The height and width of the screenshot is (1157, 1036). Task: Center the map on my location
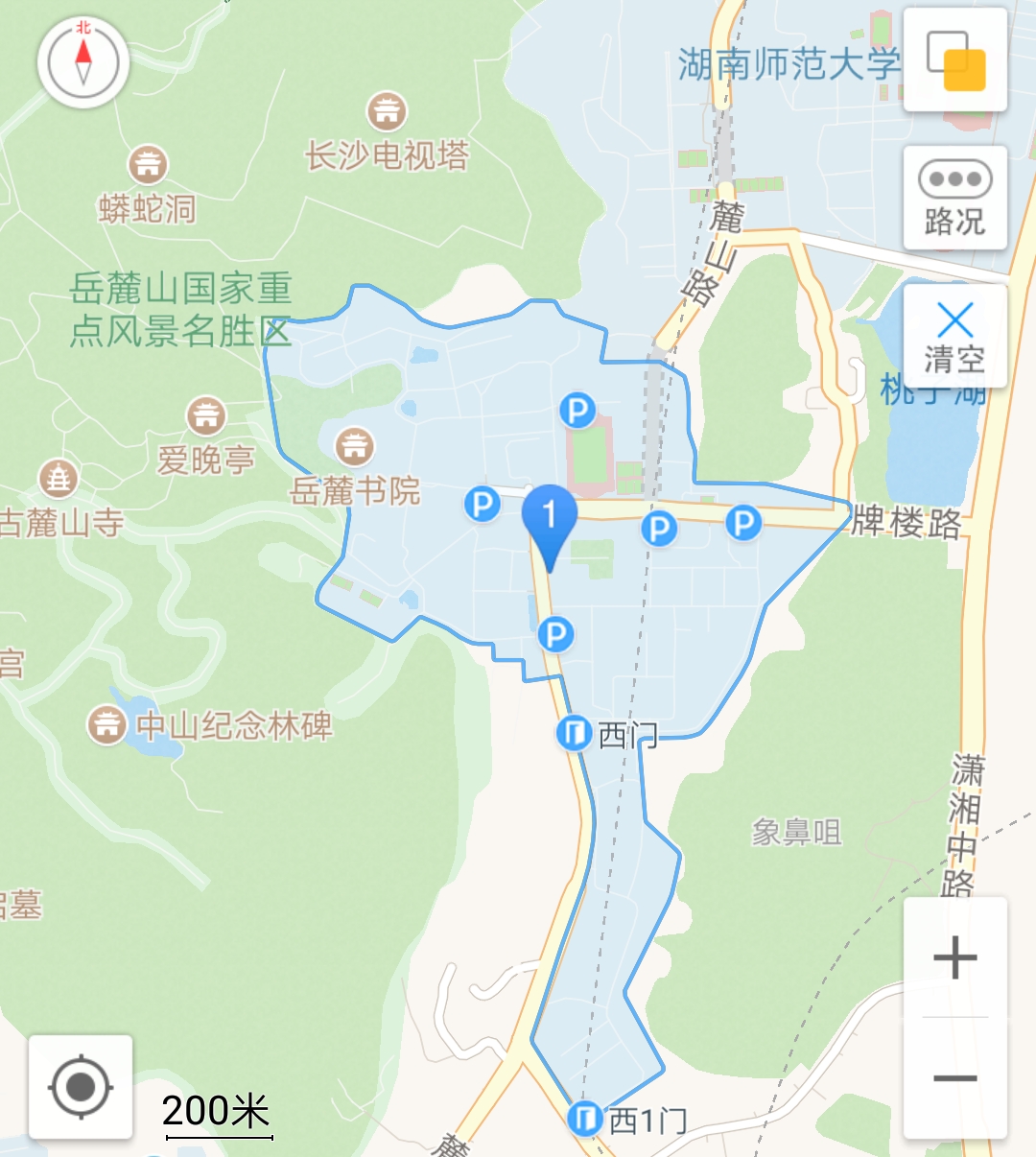81,1087
